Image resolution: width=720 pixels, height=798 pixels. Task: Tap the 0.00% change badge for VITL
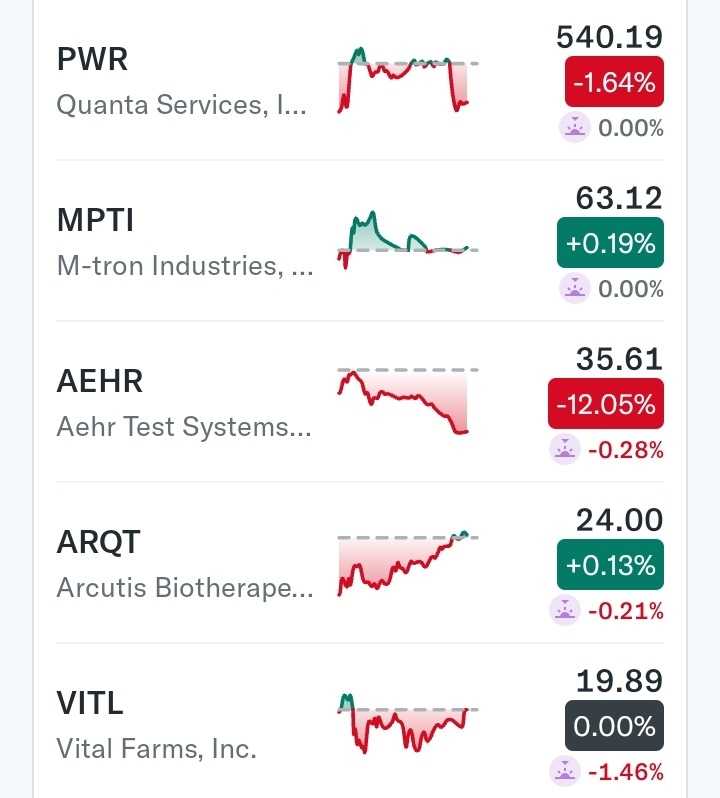coord(614,726)
